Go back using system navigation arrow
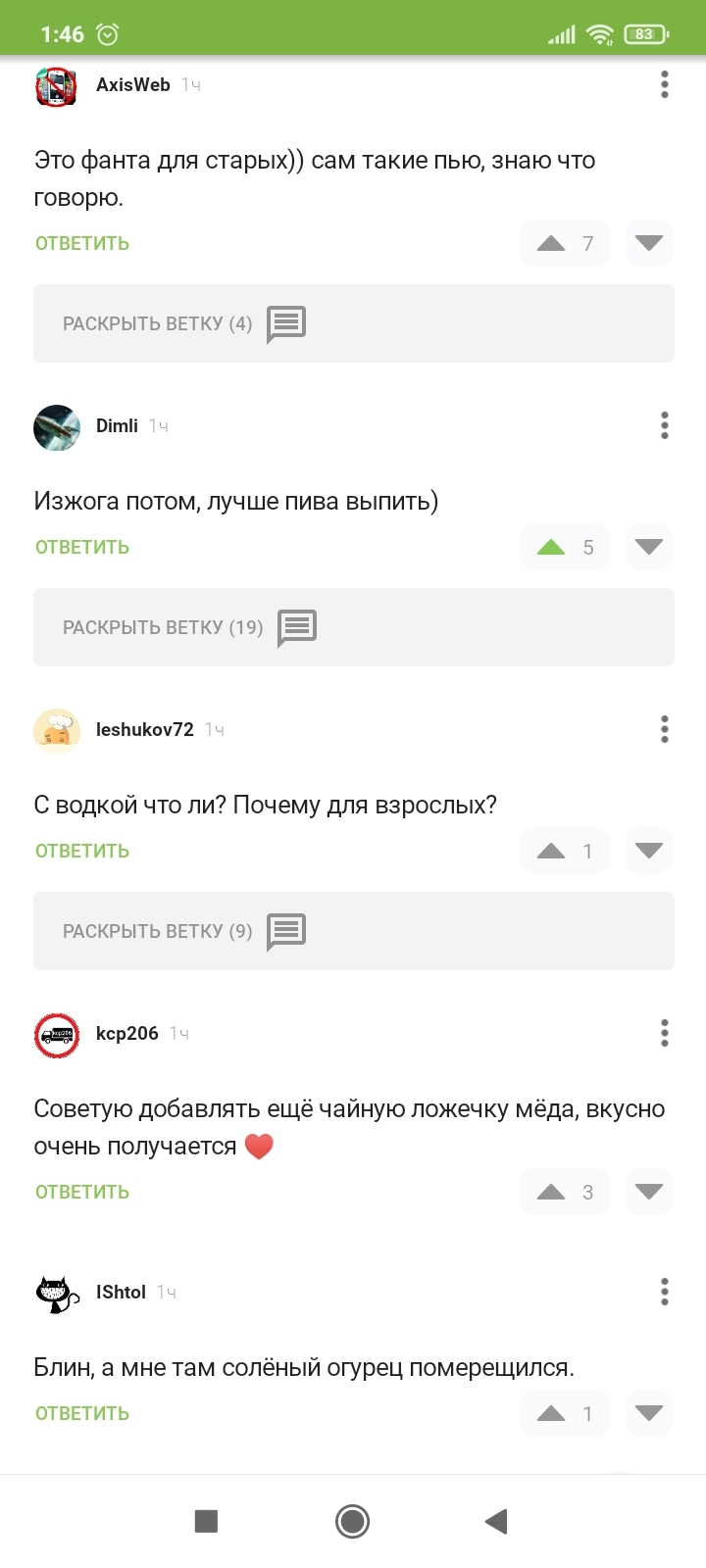Screen dimensions: 706x1568 click(497, 1521)
